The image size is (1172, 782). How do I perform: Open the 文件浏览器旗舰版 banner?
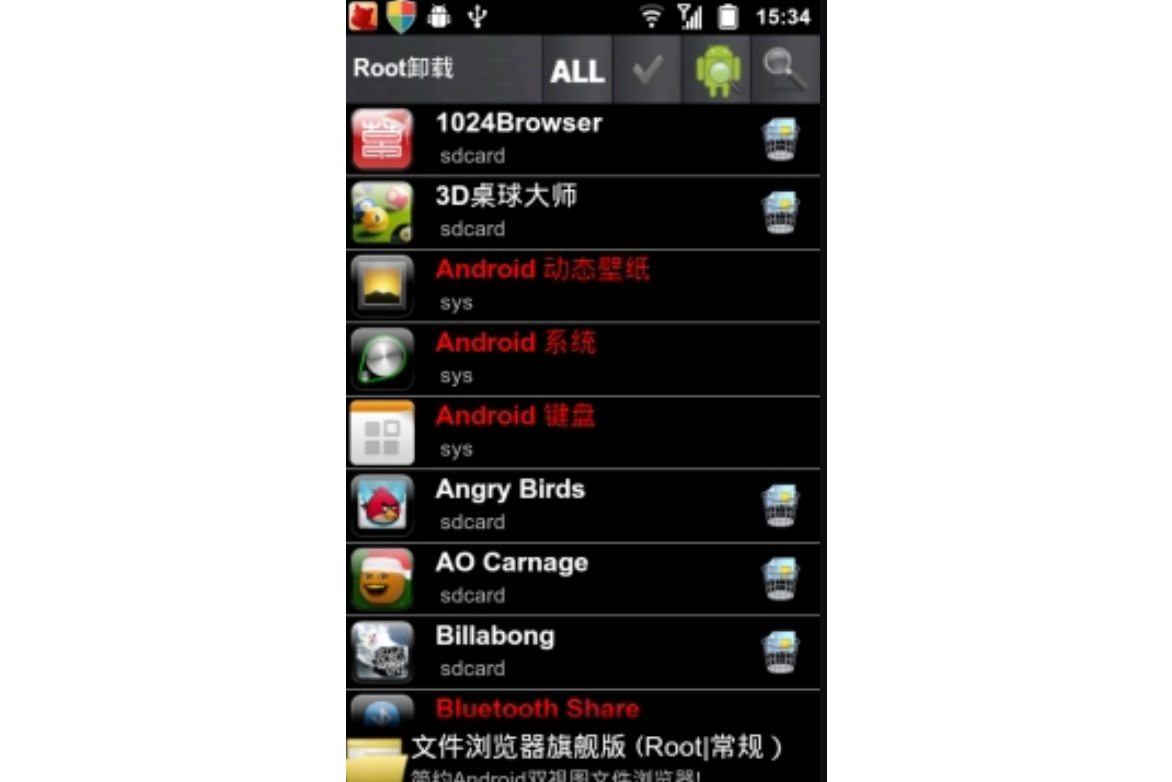[595, 755]
